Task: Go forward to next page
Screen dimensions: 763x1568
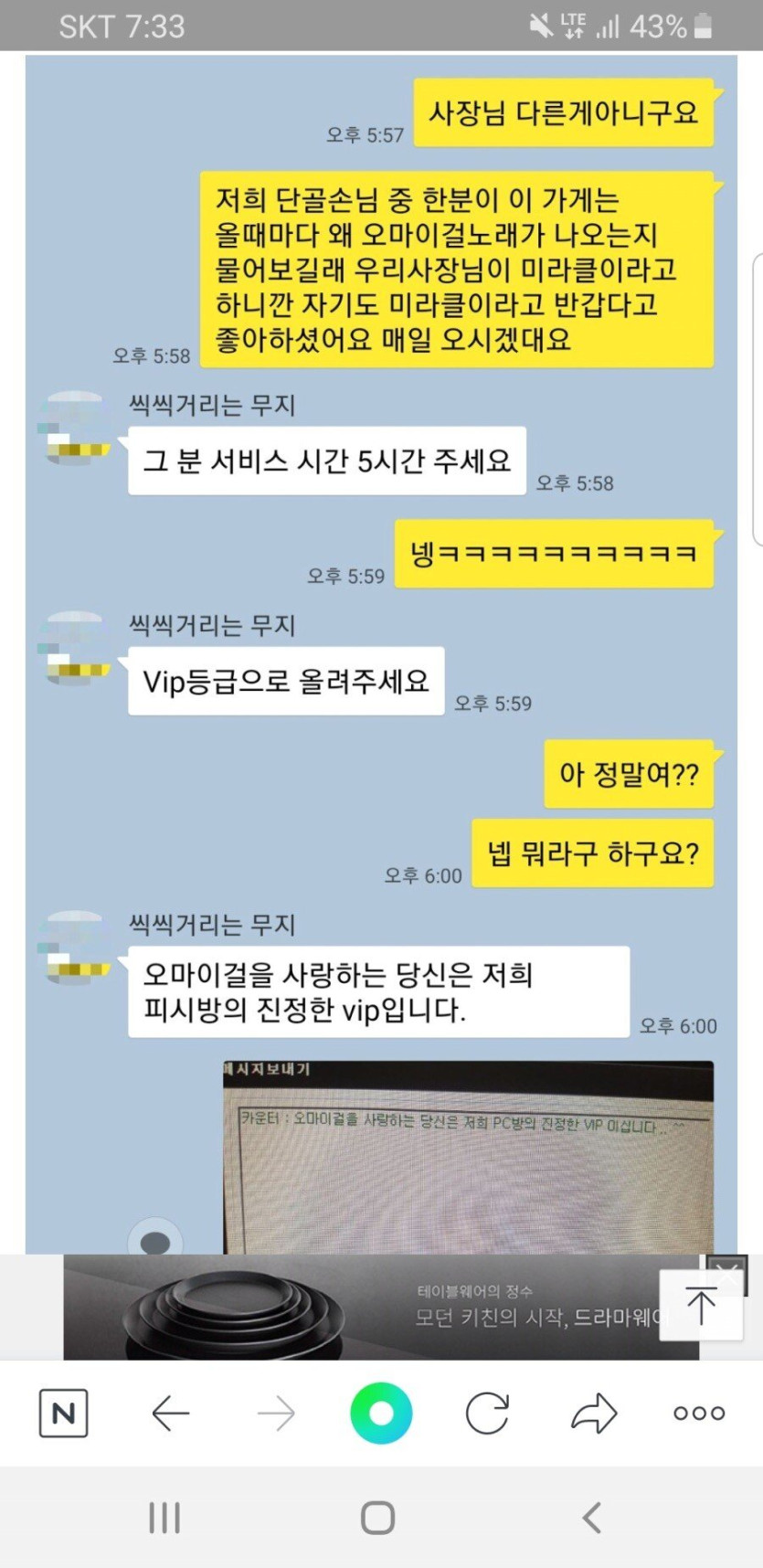Action: tap(275, 1414)
